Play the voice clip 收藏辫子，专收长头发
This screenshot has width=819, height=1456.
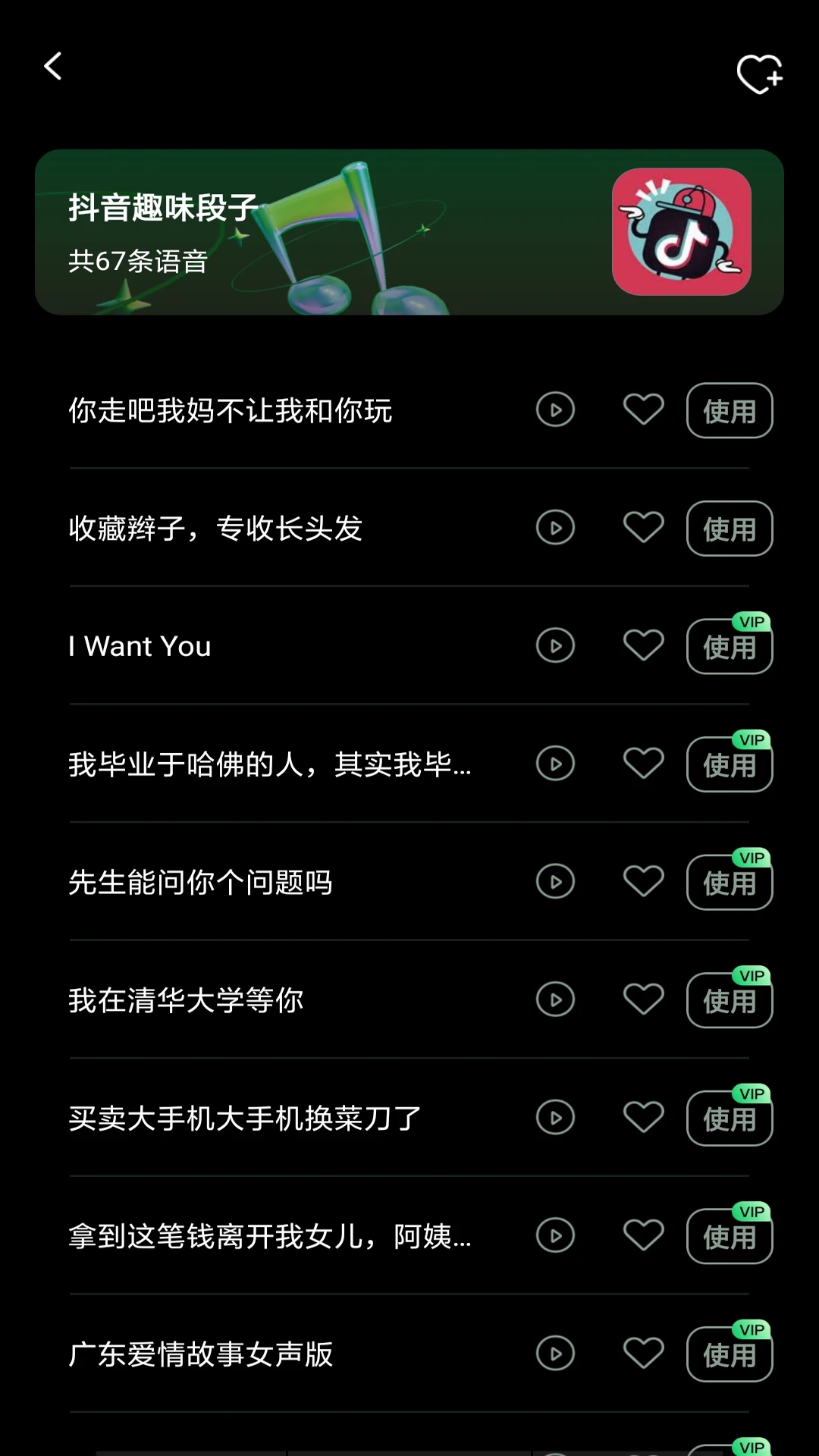point(555,529)
